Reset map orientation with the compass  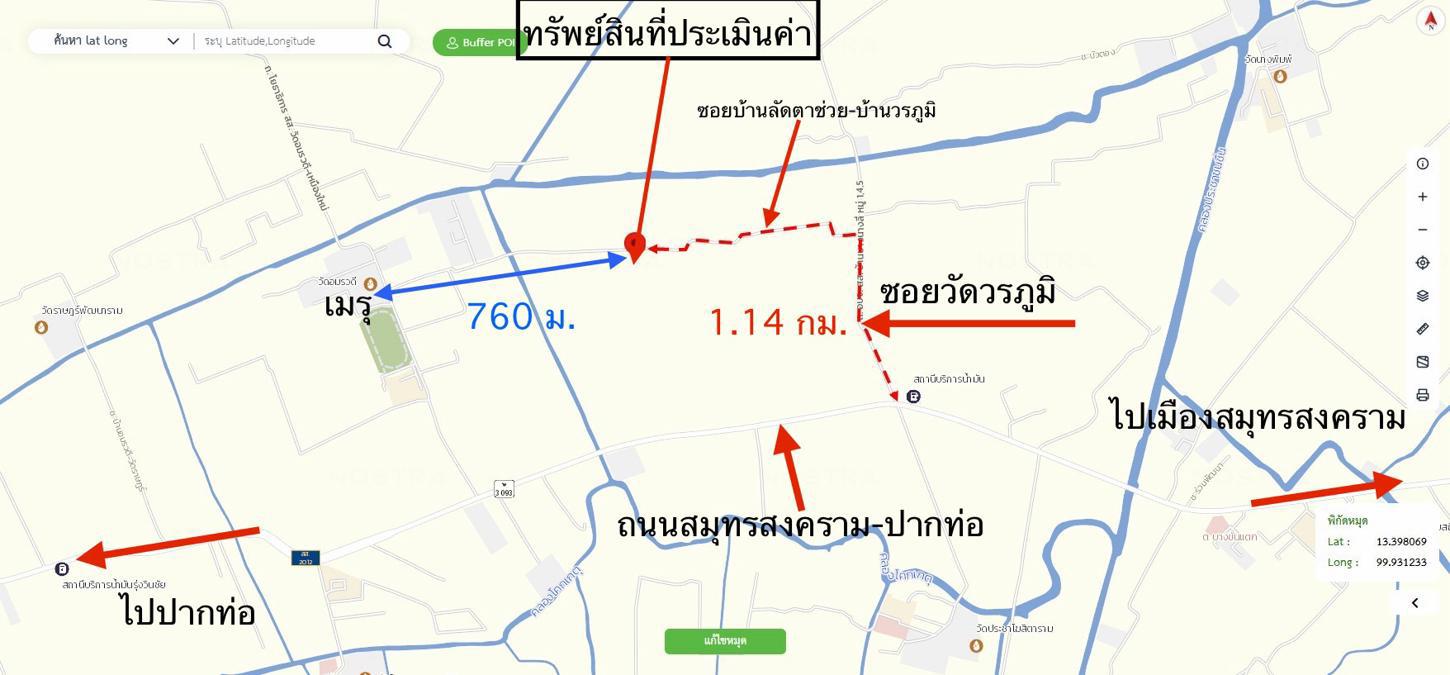(1430, 20)
